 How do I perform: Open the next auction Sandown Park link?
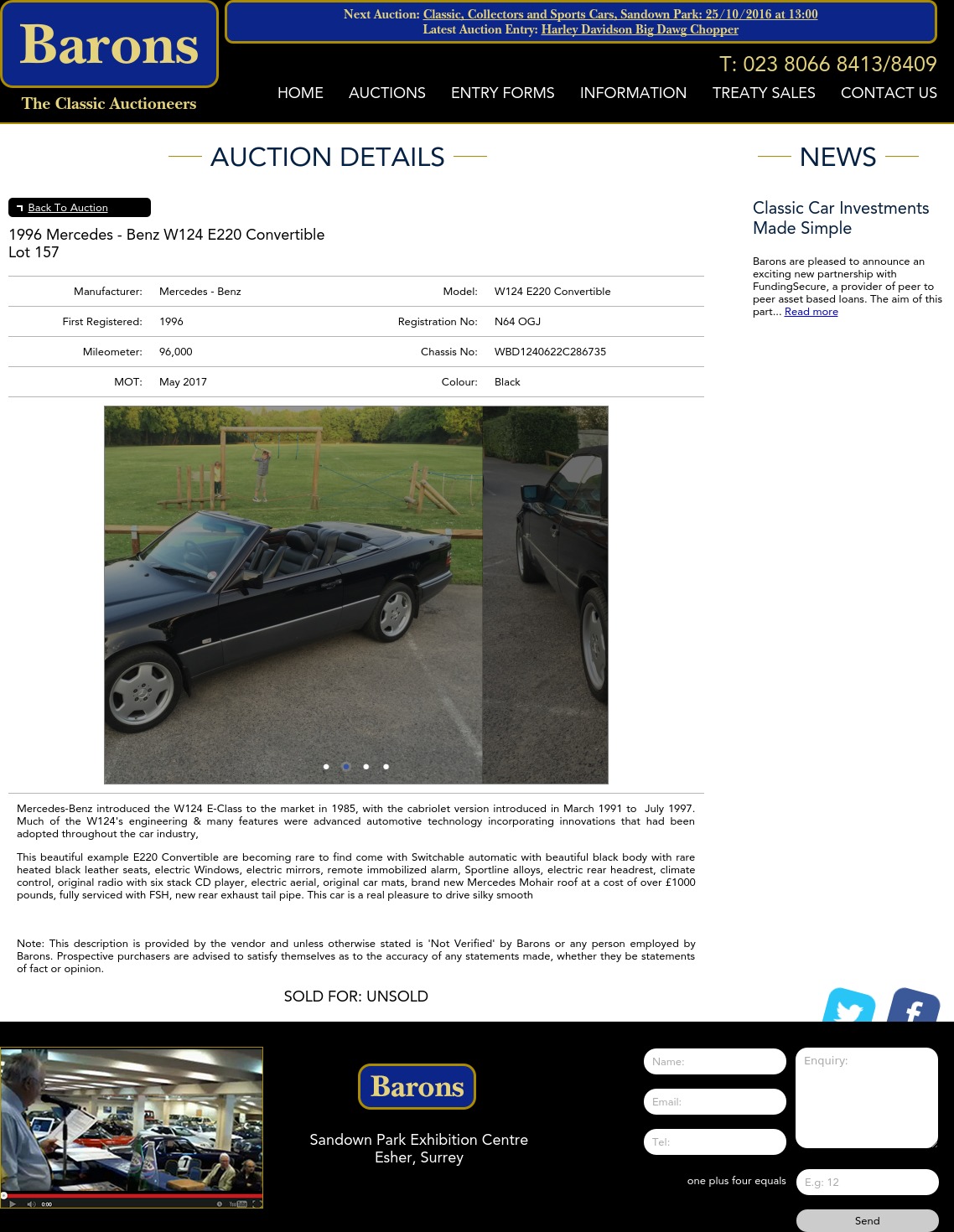click(x=620, y=14)
